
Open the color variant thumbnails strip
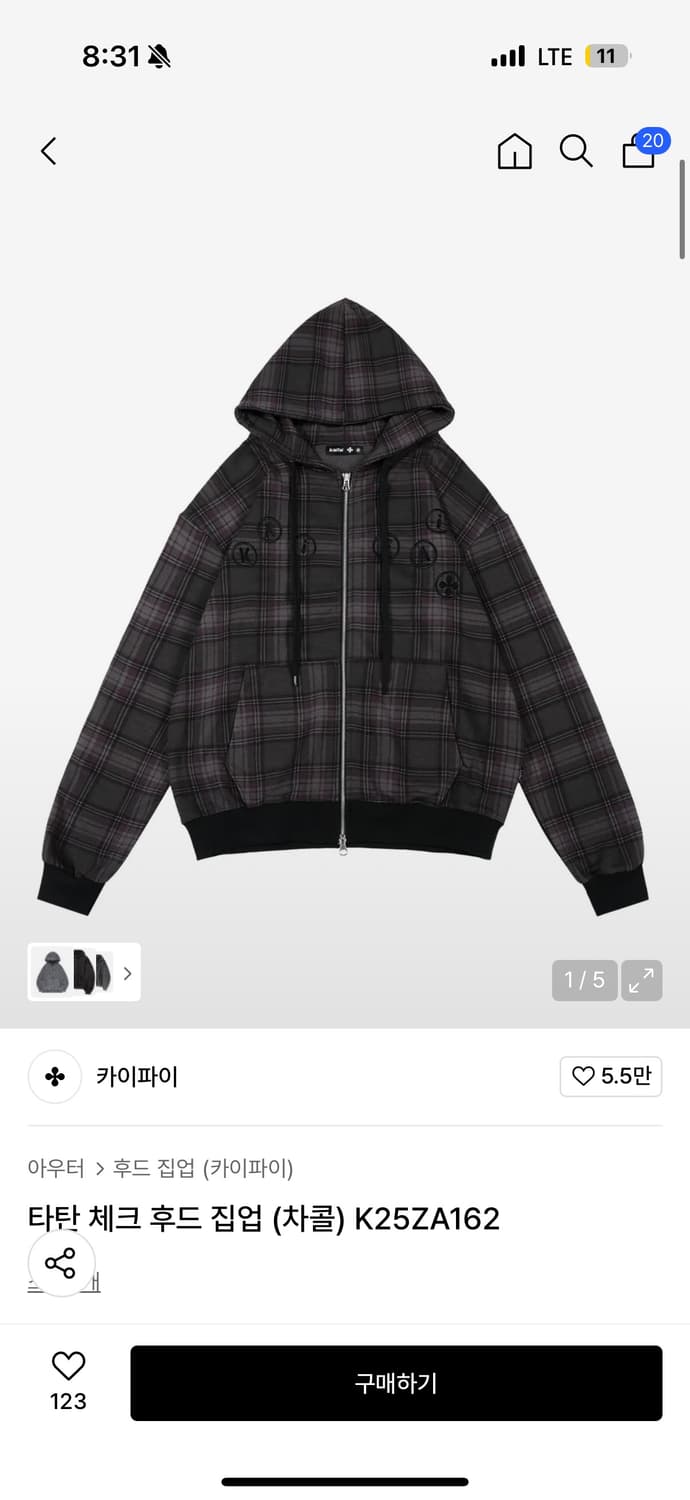point(84,972)
